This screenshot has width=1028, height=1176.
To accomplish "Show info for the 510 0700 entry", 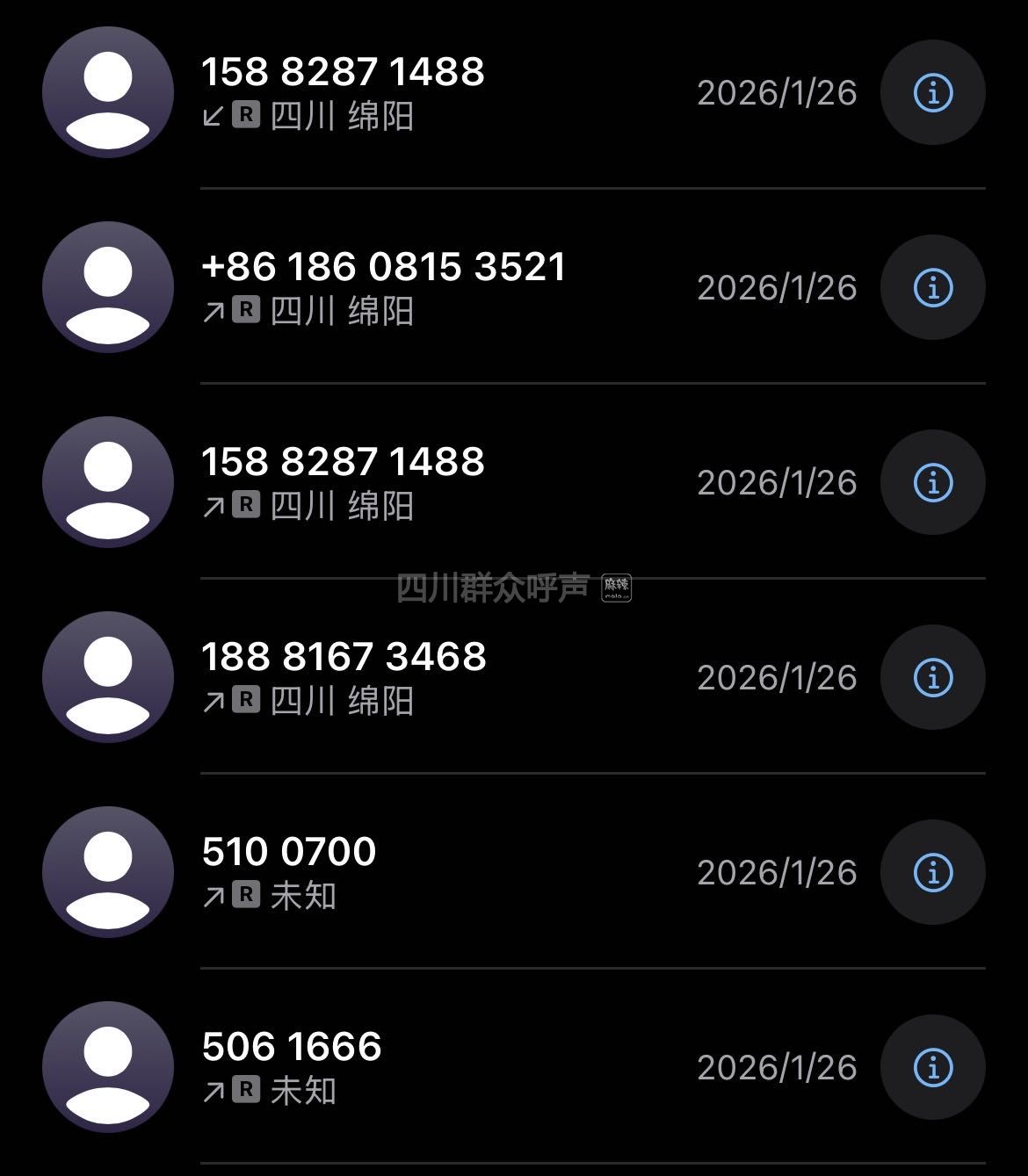I will pos(932,872).
